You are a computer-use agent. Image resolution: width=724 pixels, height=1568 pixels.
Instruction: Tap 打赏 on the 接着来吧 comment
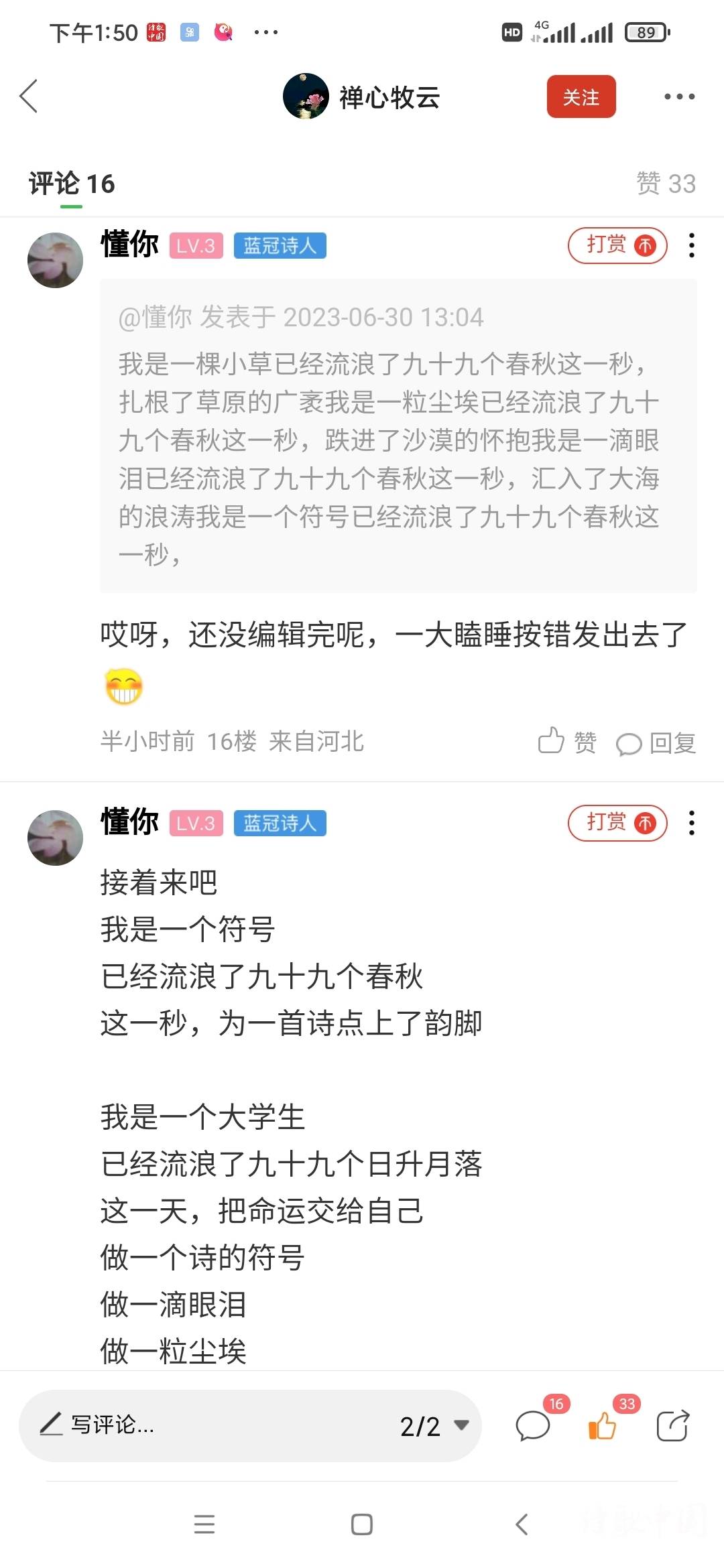[x=617, y=823]
